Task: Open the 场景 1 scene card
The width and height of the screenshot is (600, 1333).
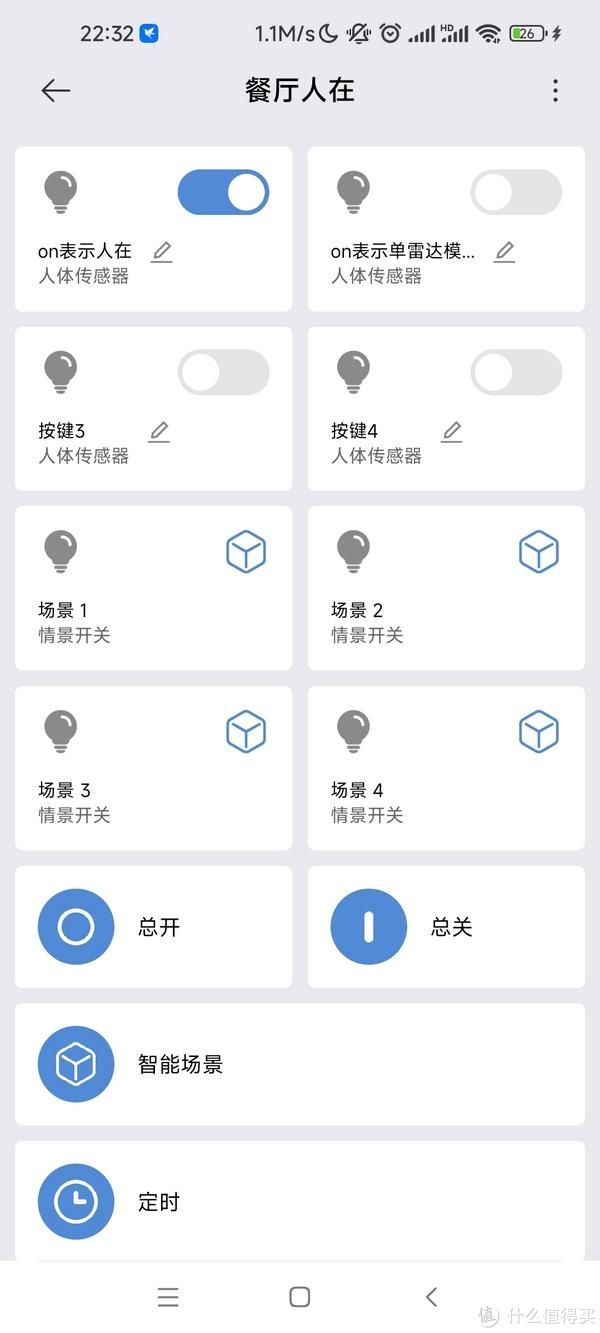Action: 153,588
